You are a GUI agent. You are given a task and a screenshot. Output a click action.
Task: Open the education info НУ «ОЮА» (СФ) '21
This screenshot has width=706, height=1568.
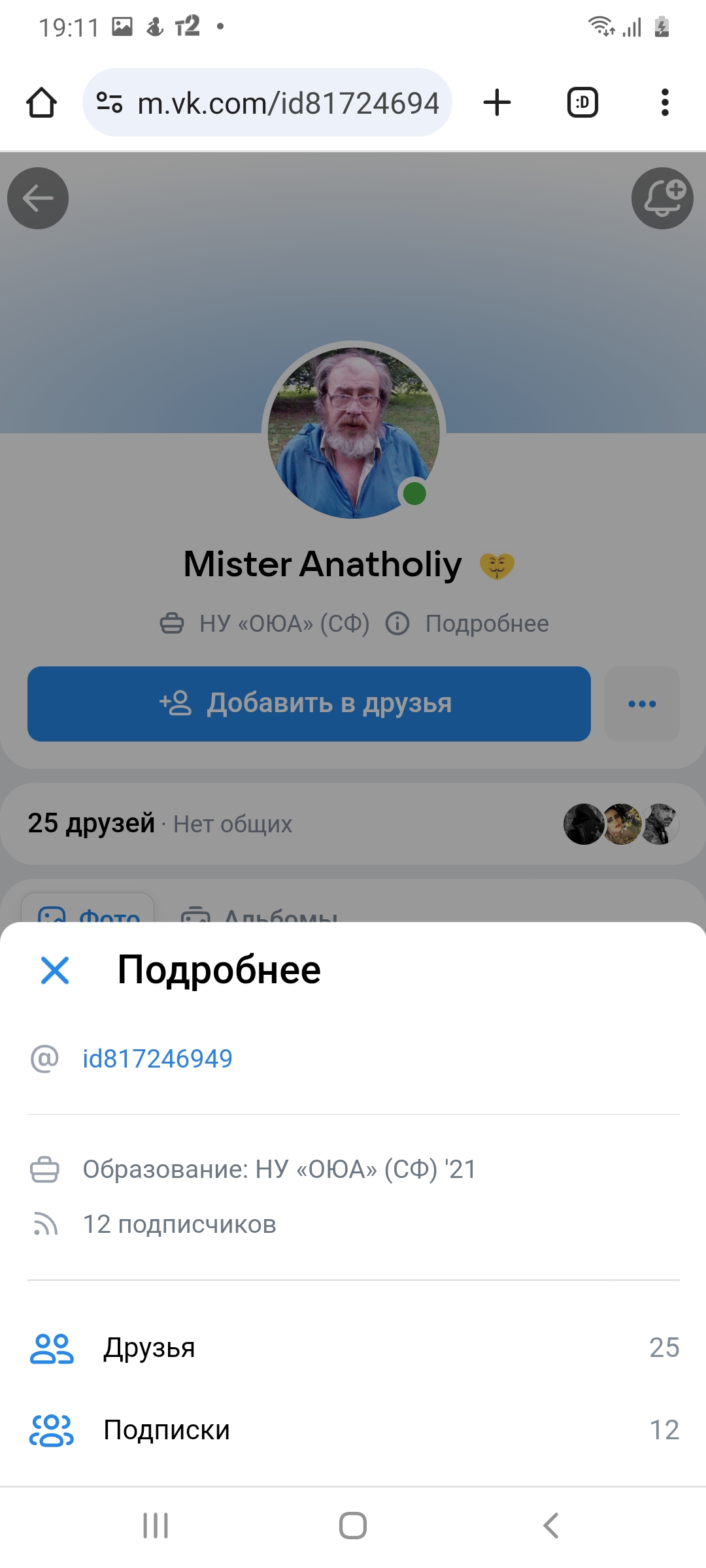[279, 1169]
